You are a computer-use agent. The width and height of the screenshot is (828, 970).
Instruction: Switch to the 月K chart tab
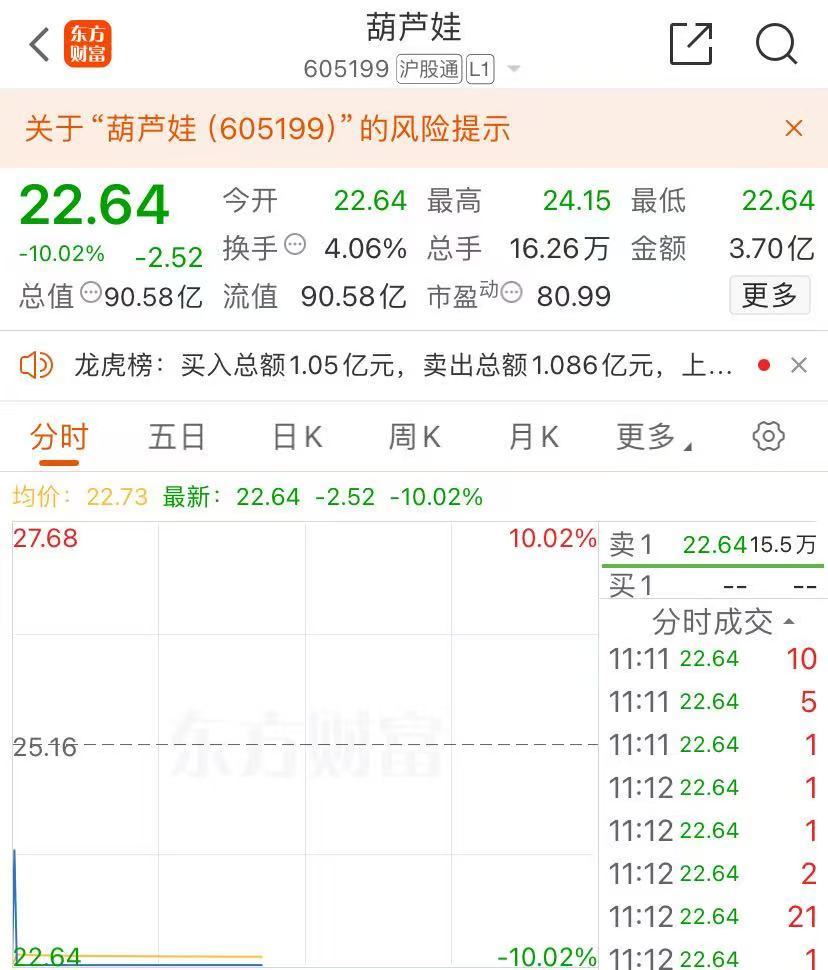(533, 437)
